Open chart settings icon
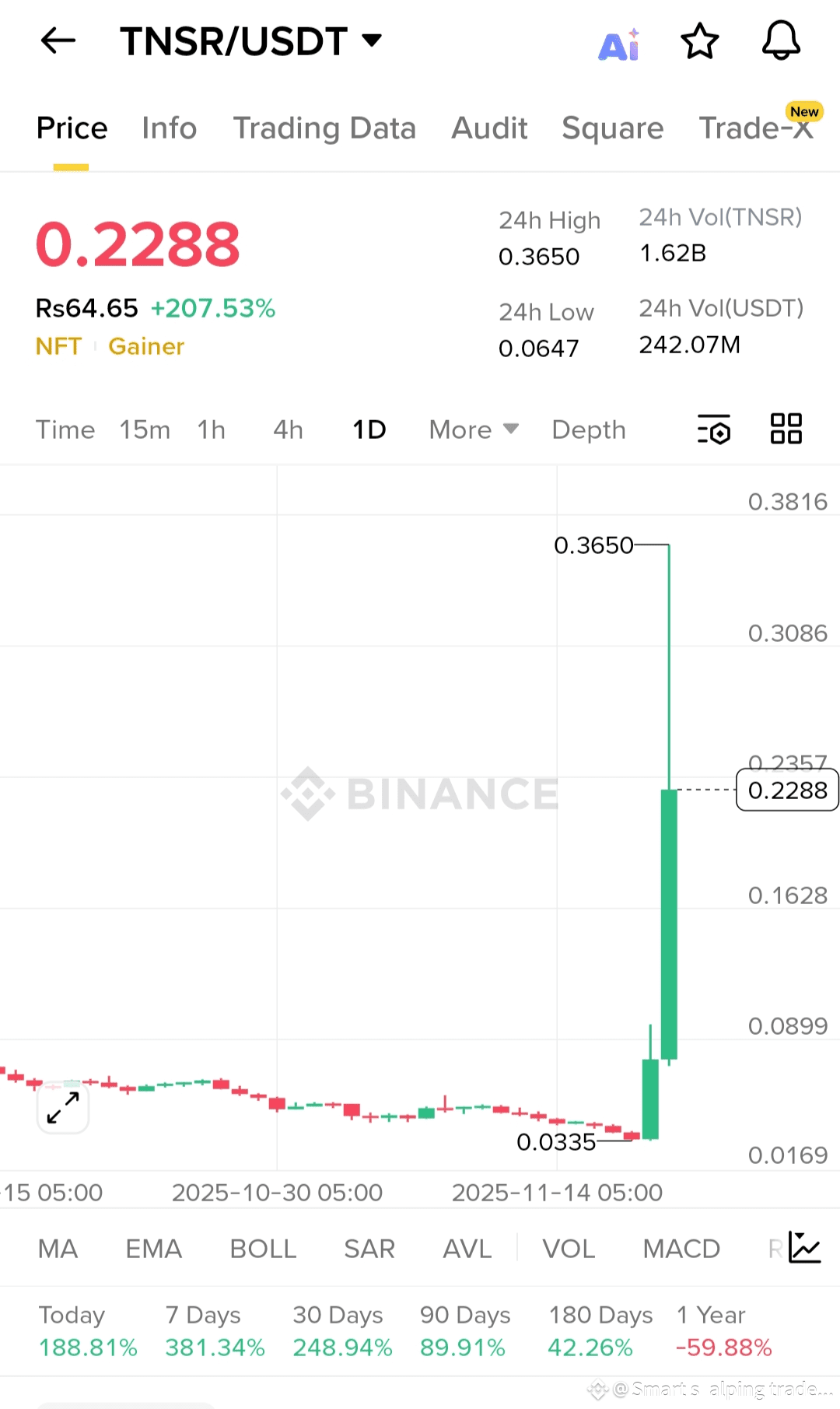The height and width of the screenshot is (1409, 840). [x=714, y=429]
